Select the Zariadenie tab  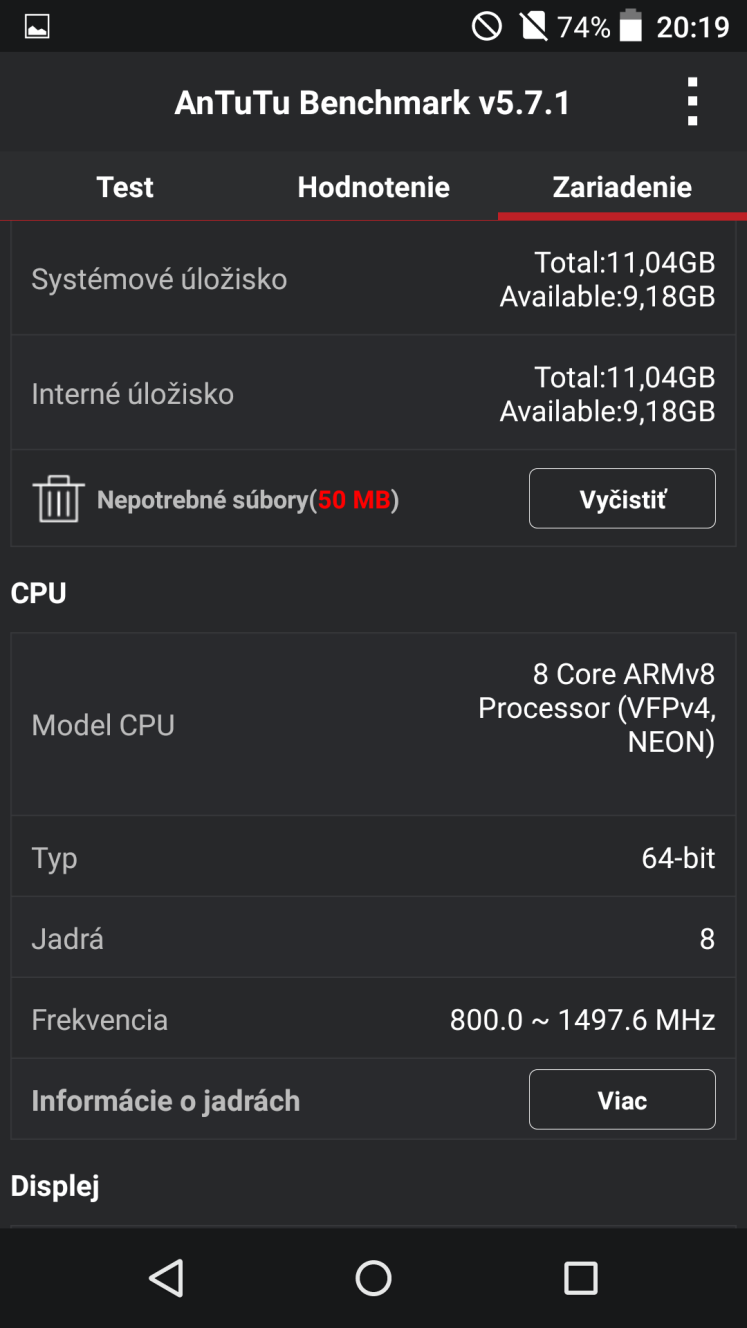pos(622,187)
